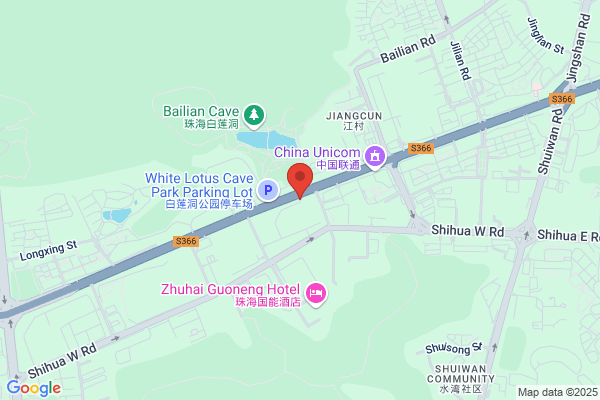Tap the red location pin on S366
Image resolution: width=600 pixels, height=400 pixels.
coord(300,181)
